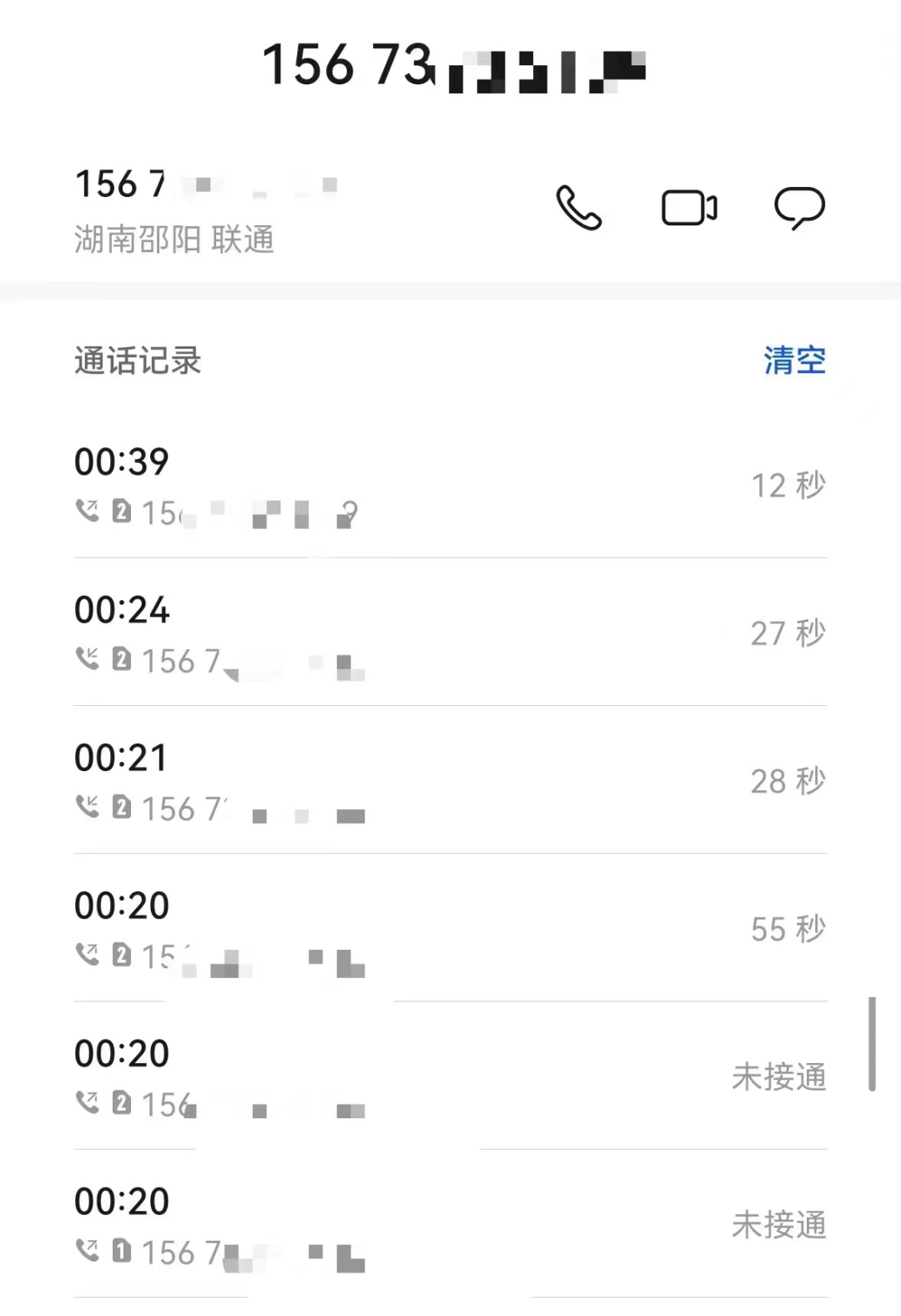Call this number with the phone icon

pyautogui.click(x=578, y=208)
